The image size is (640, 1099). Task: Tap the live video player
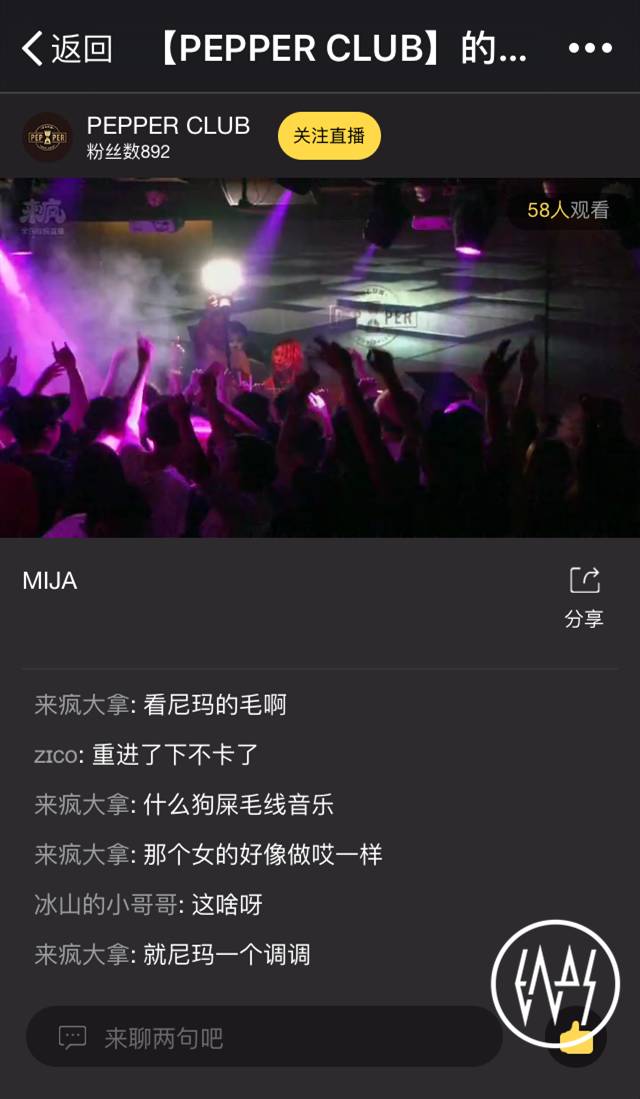[320, 357]
